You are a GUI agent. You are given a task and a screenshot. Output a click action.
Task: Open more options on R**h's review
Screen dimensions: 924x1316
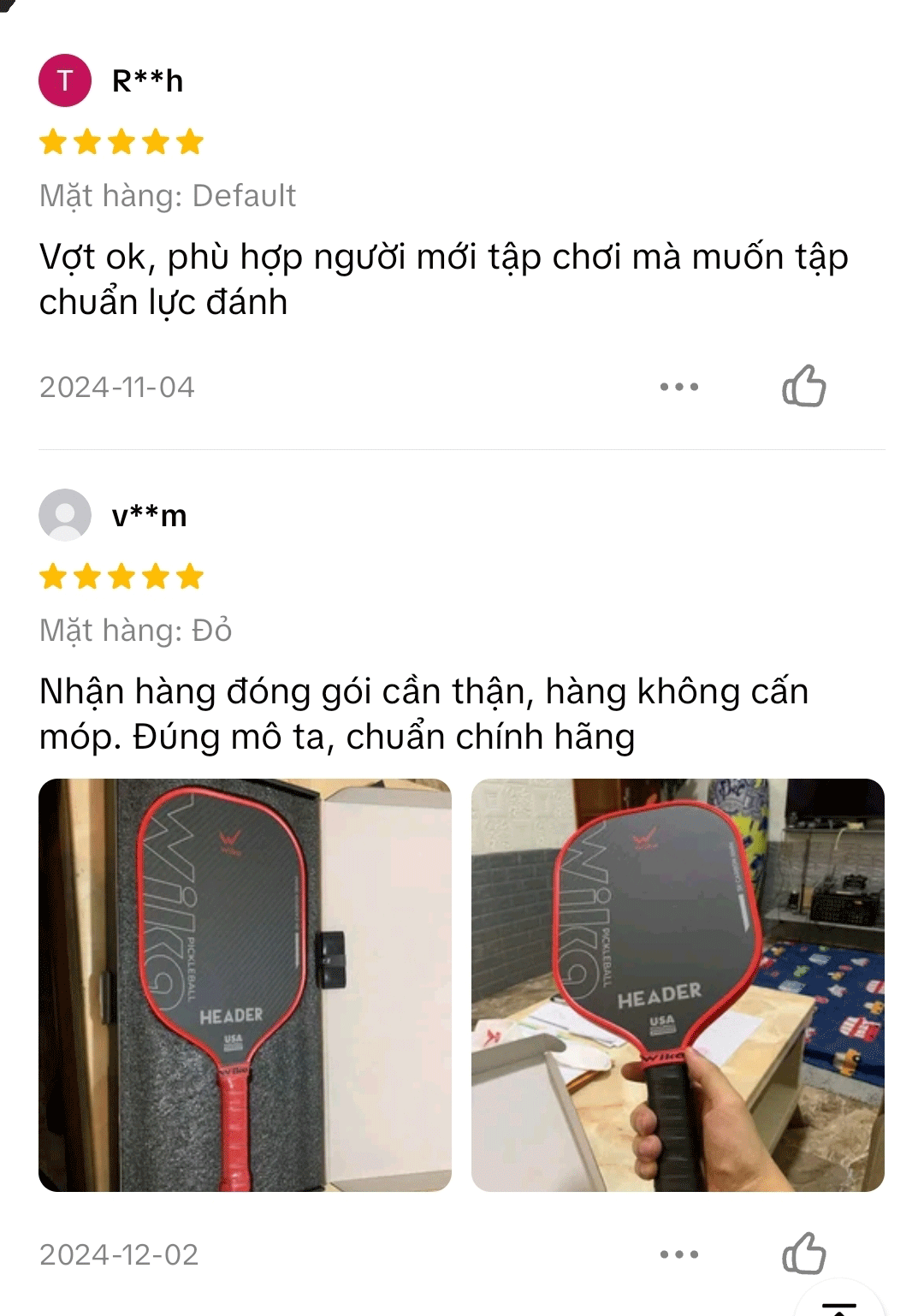(678, 387)
